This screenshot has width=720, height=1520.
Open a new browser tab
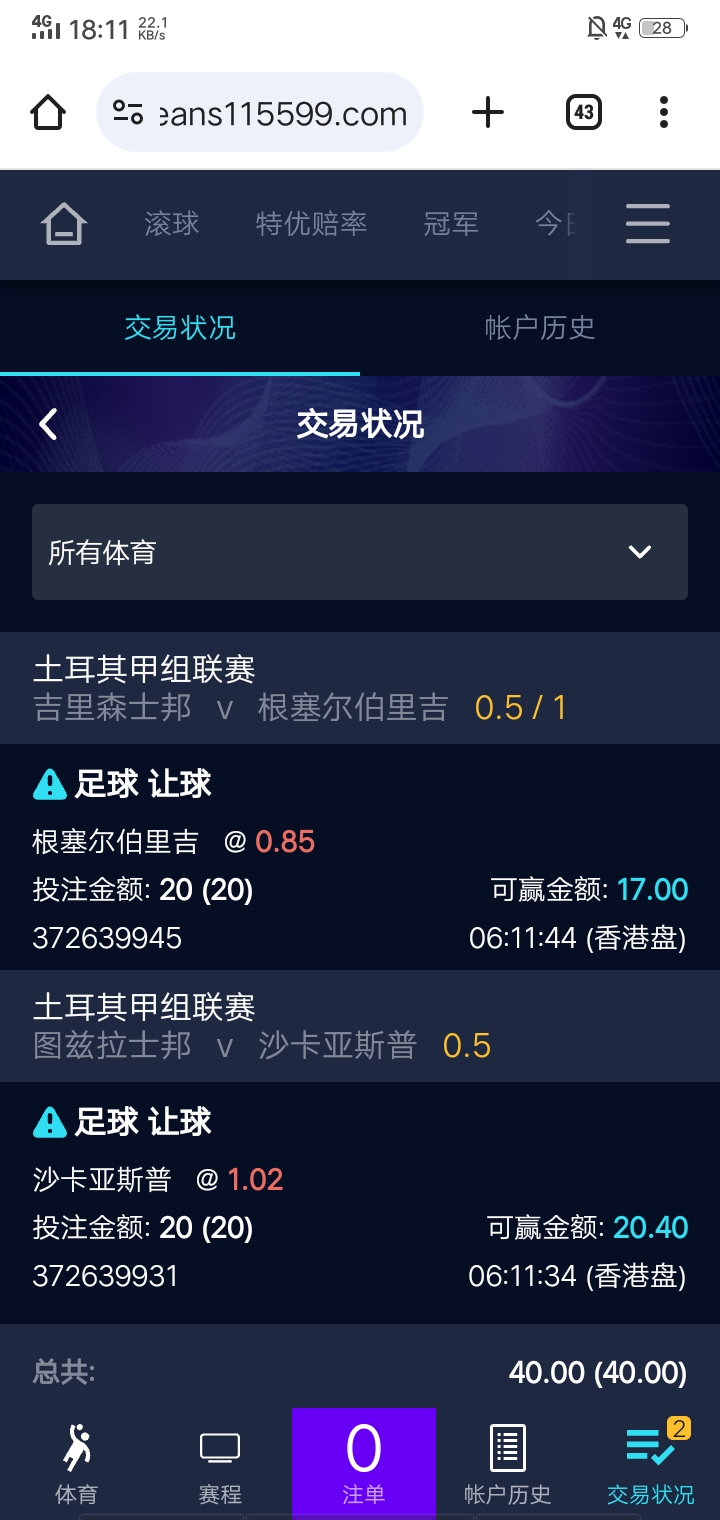click(487, 112)
